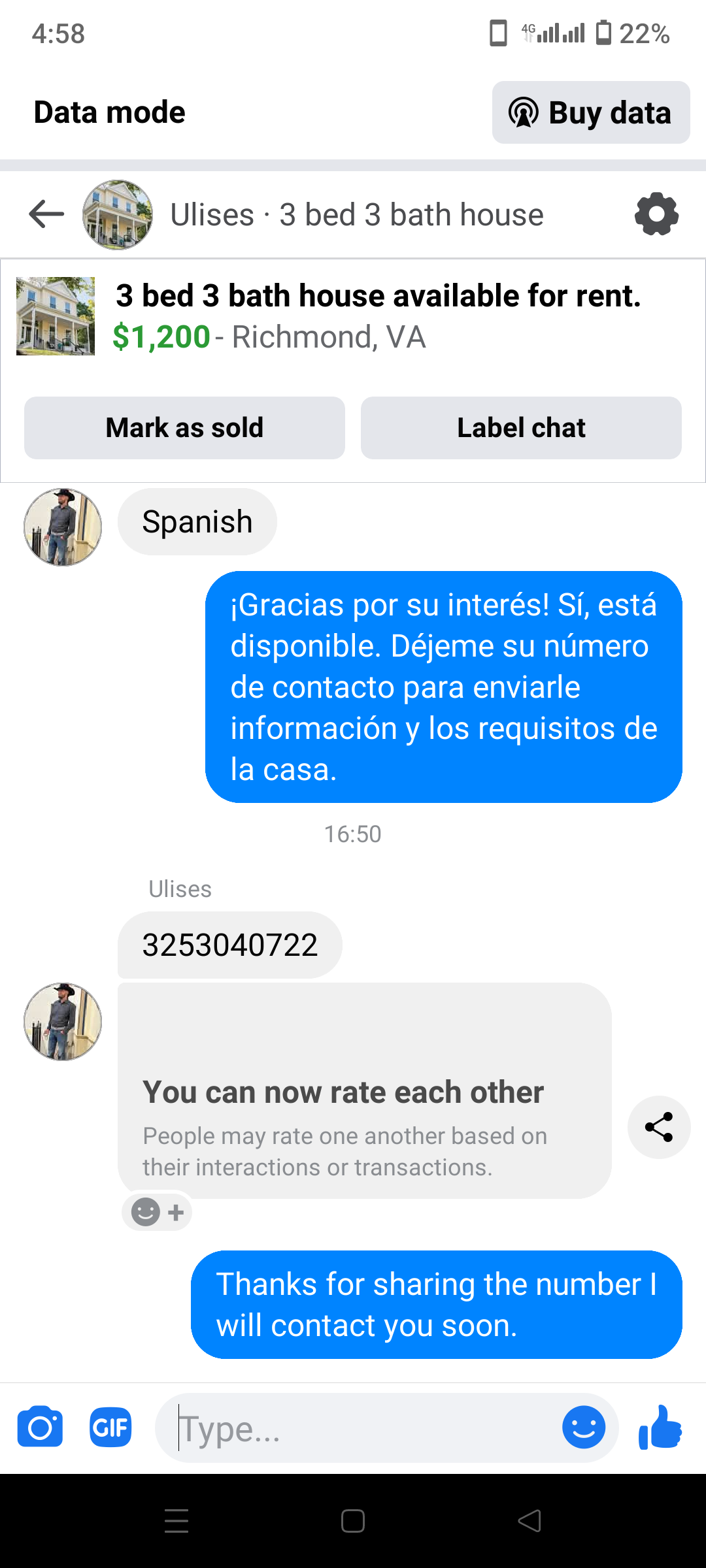Open the camera to send a photo
Screen dimensions: 706x1568
click(x=41, y=1428)
